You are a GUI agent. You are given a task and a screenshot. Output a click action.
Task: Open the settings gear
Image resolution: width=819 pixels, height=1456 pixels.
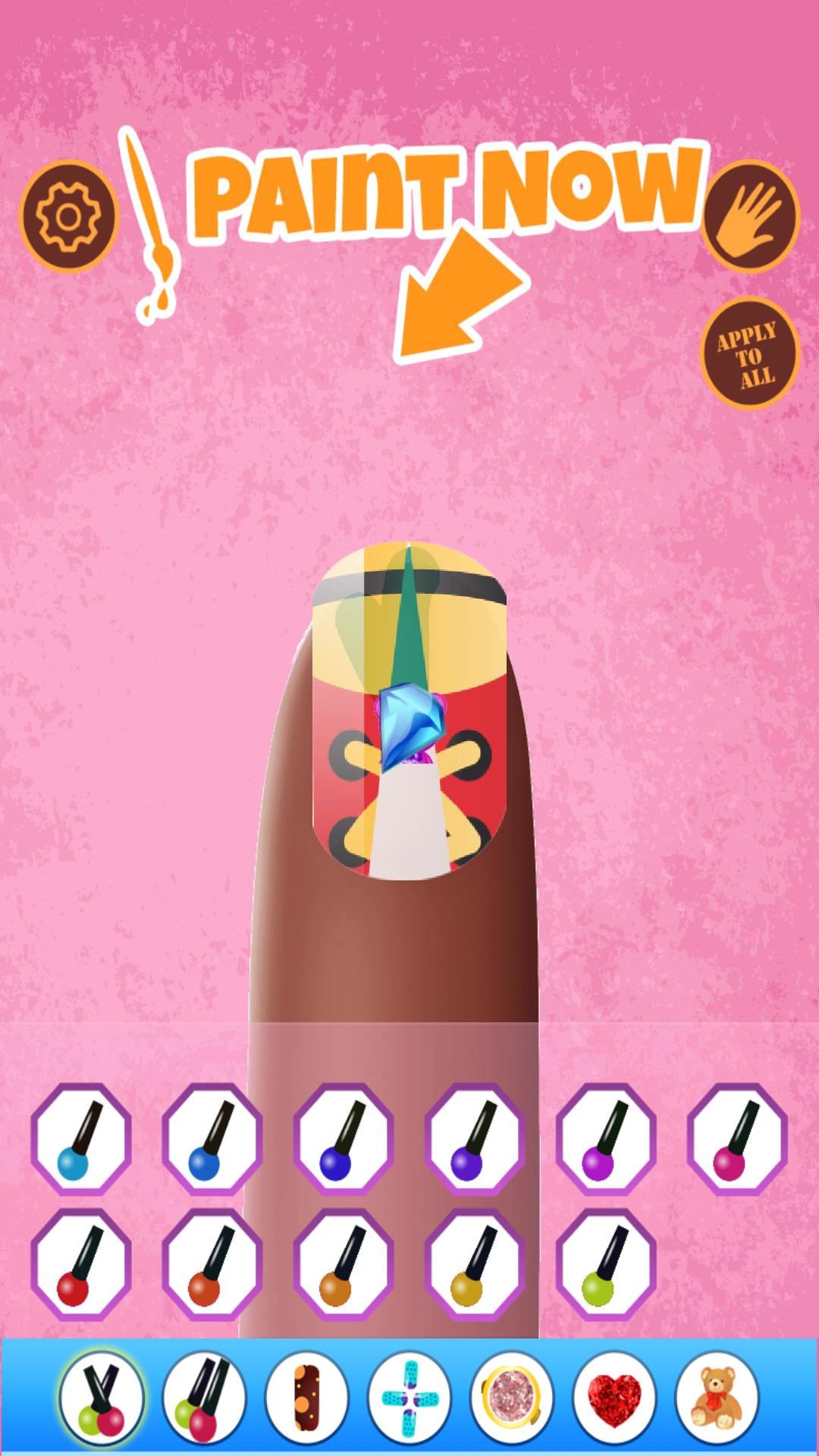(x=68, y=217)
